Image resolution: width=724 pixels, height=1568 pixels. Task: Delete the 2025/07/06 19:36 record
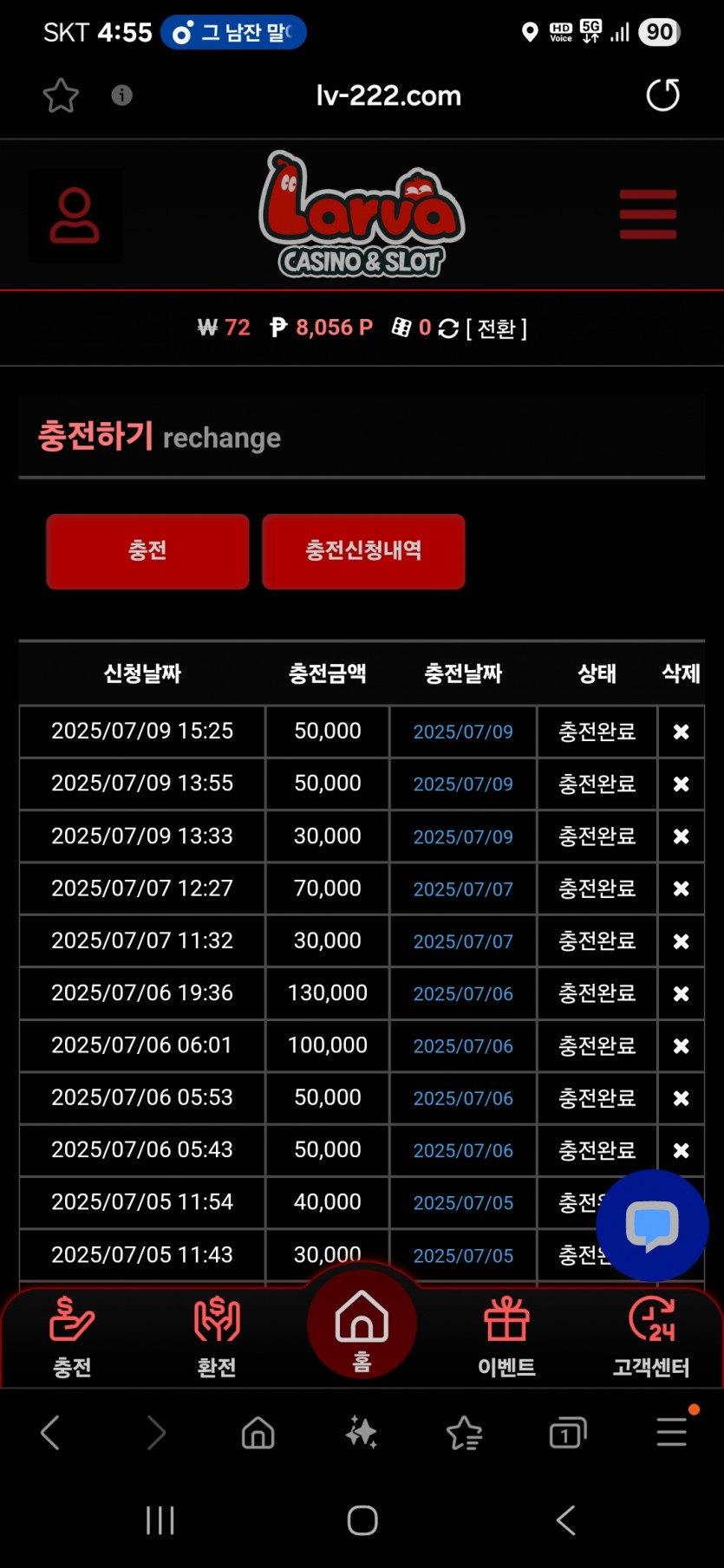682,994
